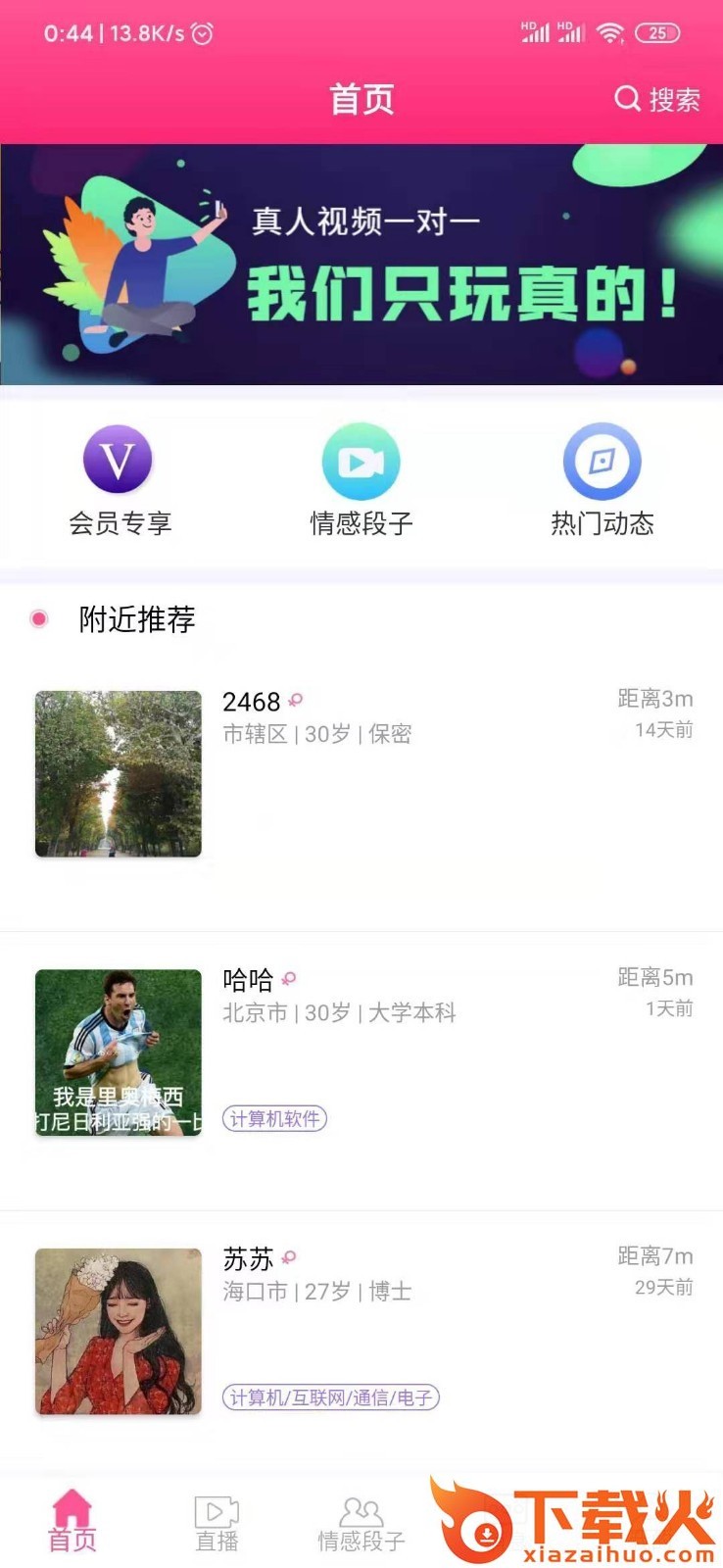
Task: Go to the 首页 home tab
Action: point(72,1523)
